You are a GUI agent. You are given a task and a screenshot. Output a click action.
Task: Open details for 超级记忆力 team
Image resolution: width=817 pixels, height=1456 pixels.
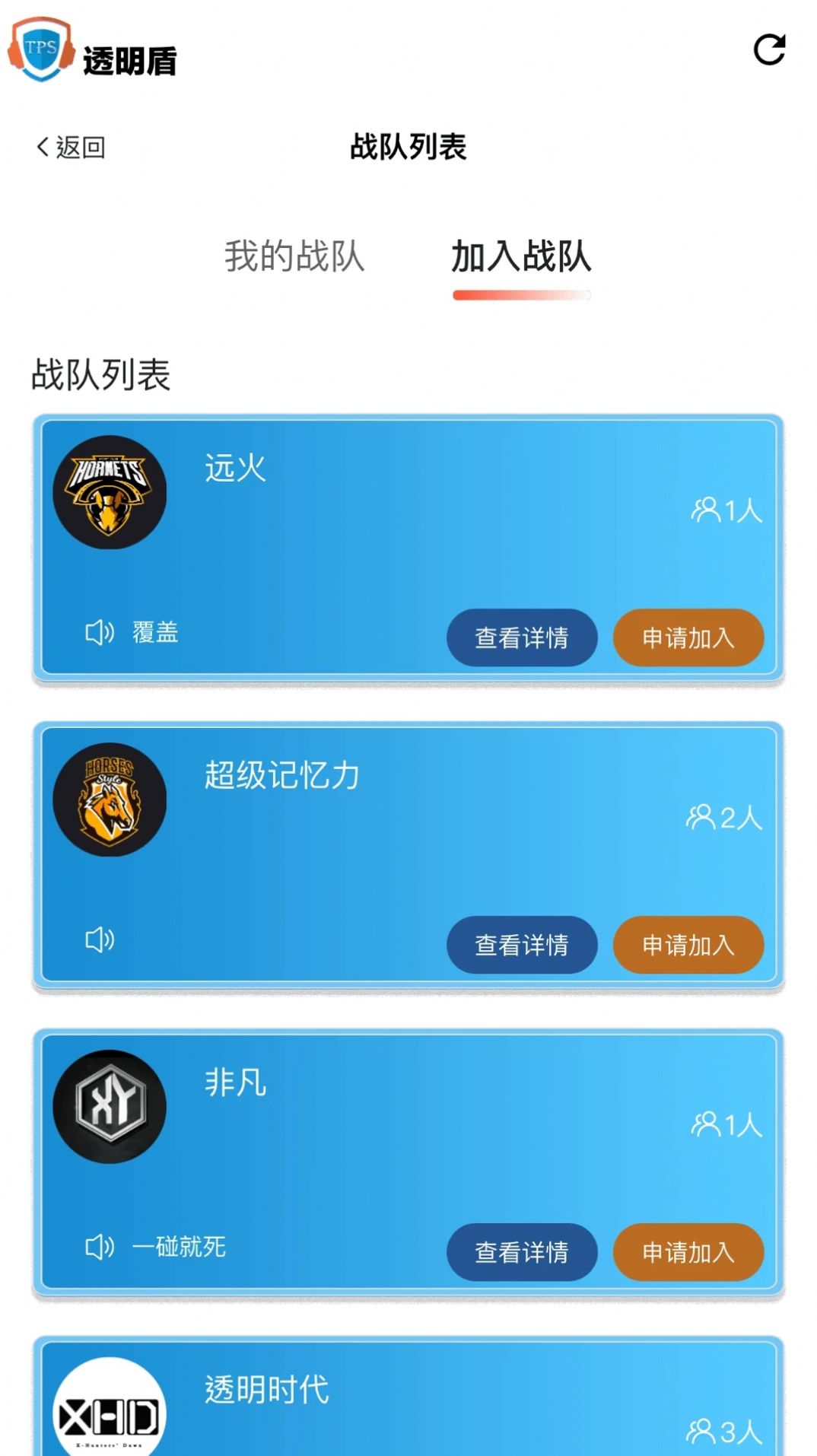(522, 944)
